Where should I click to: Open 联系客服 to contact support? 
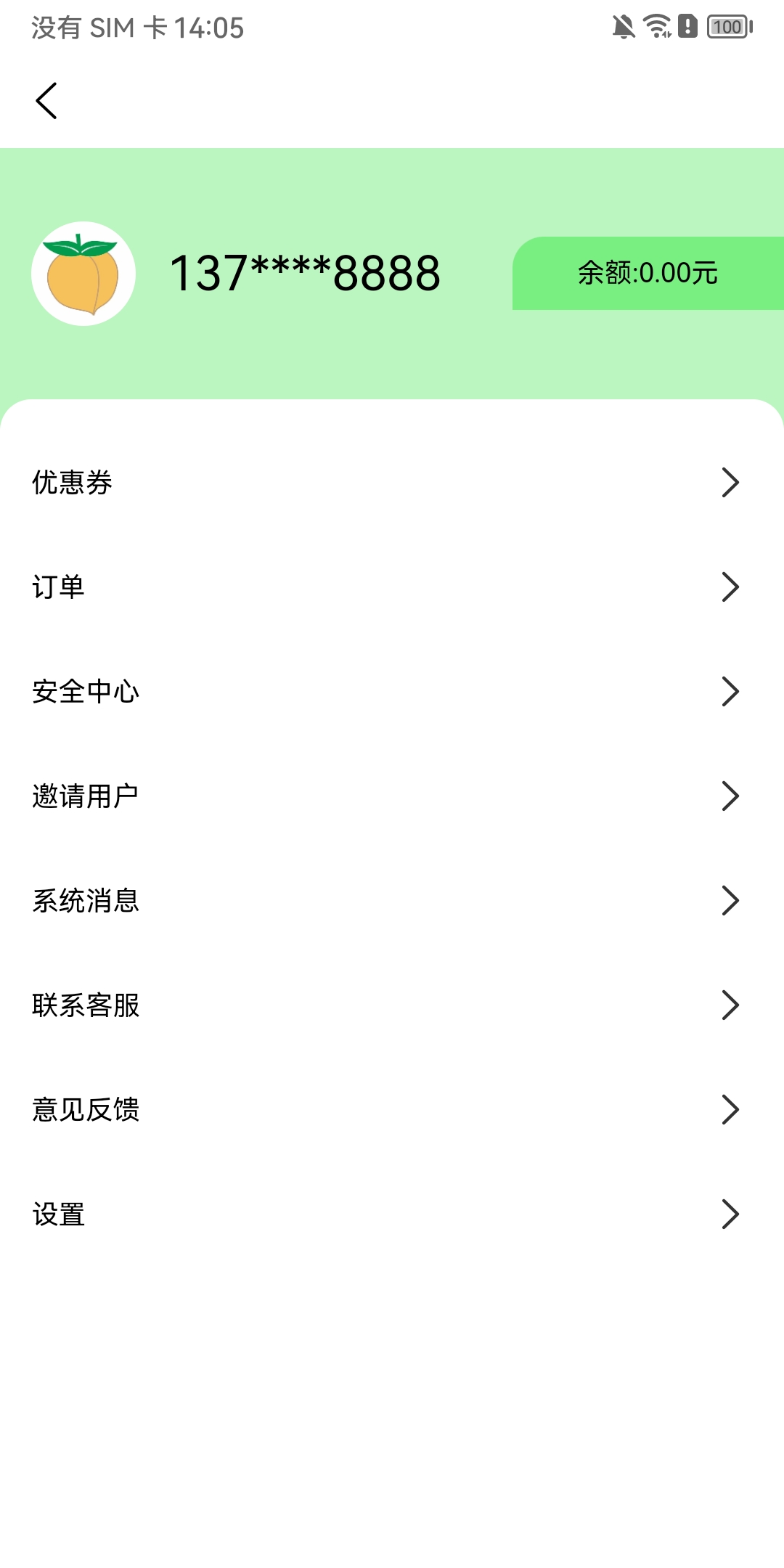pyautogui.click(x=392, y=1005)
